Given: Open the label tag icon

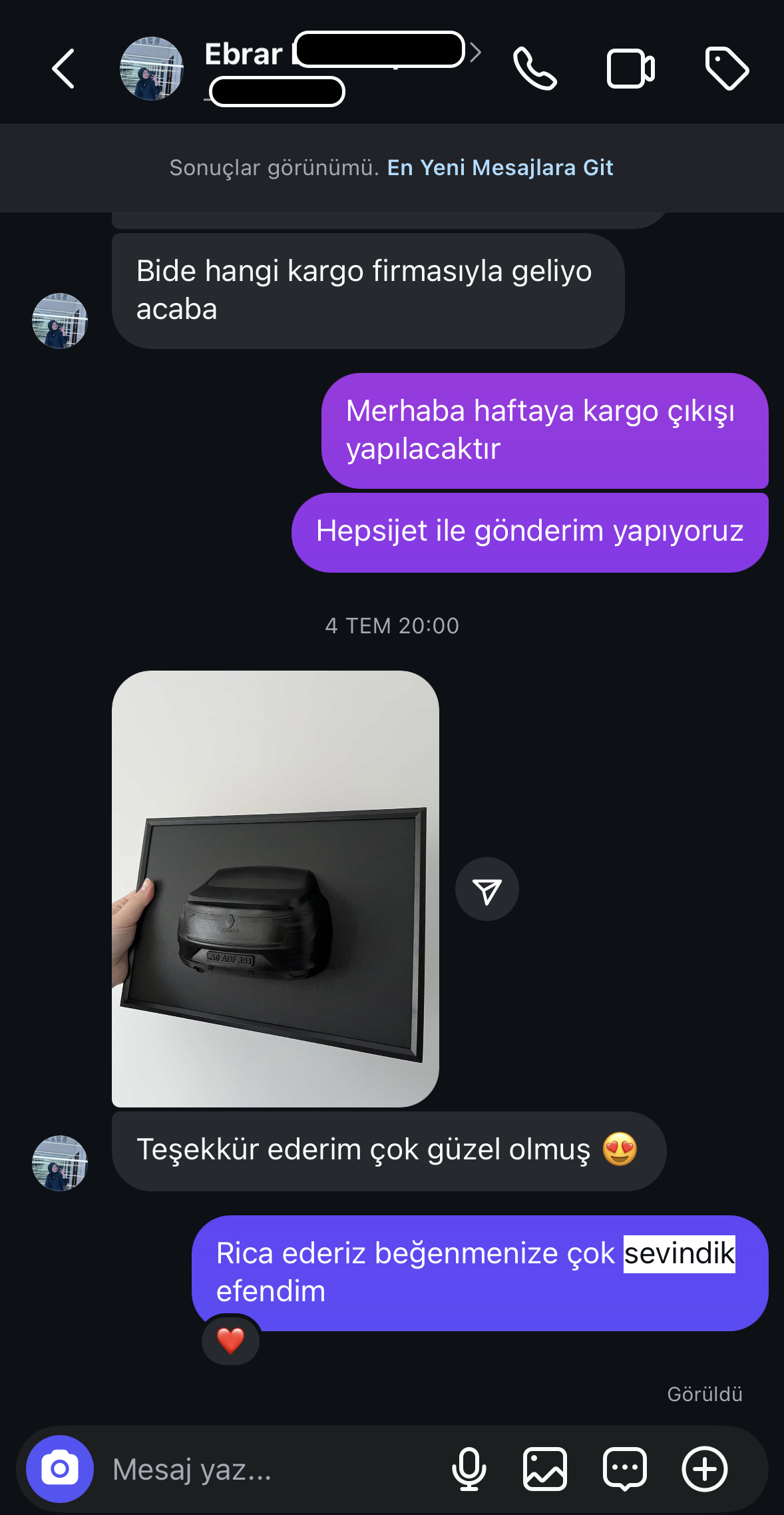Looking at the screenshot, I should [727, 69].
